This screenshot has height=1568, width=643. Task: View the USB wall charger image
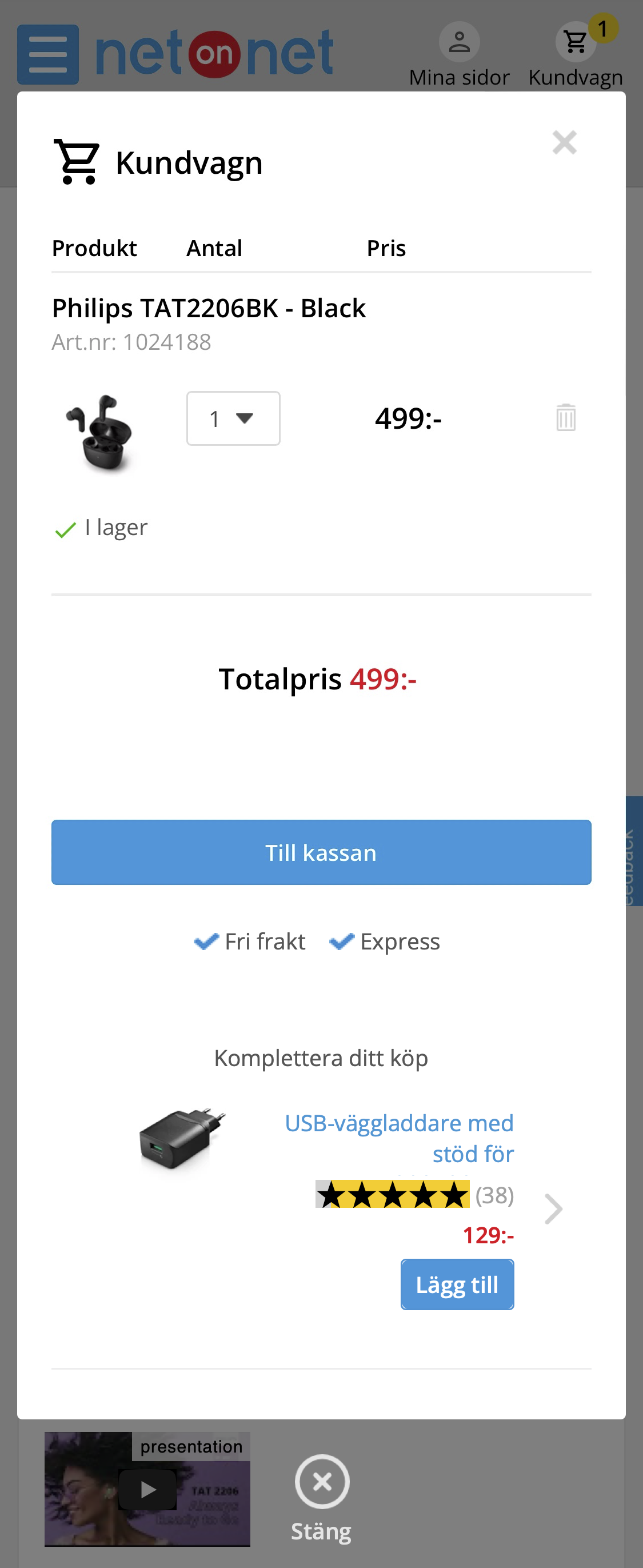click(x=181, y=1137)
